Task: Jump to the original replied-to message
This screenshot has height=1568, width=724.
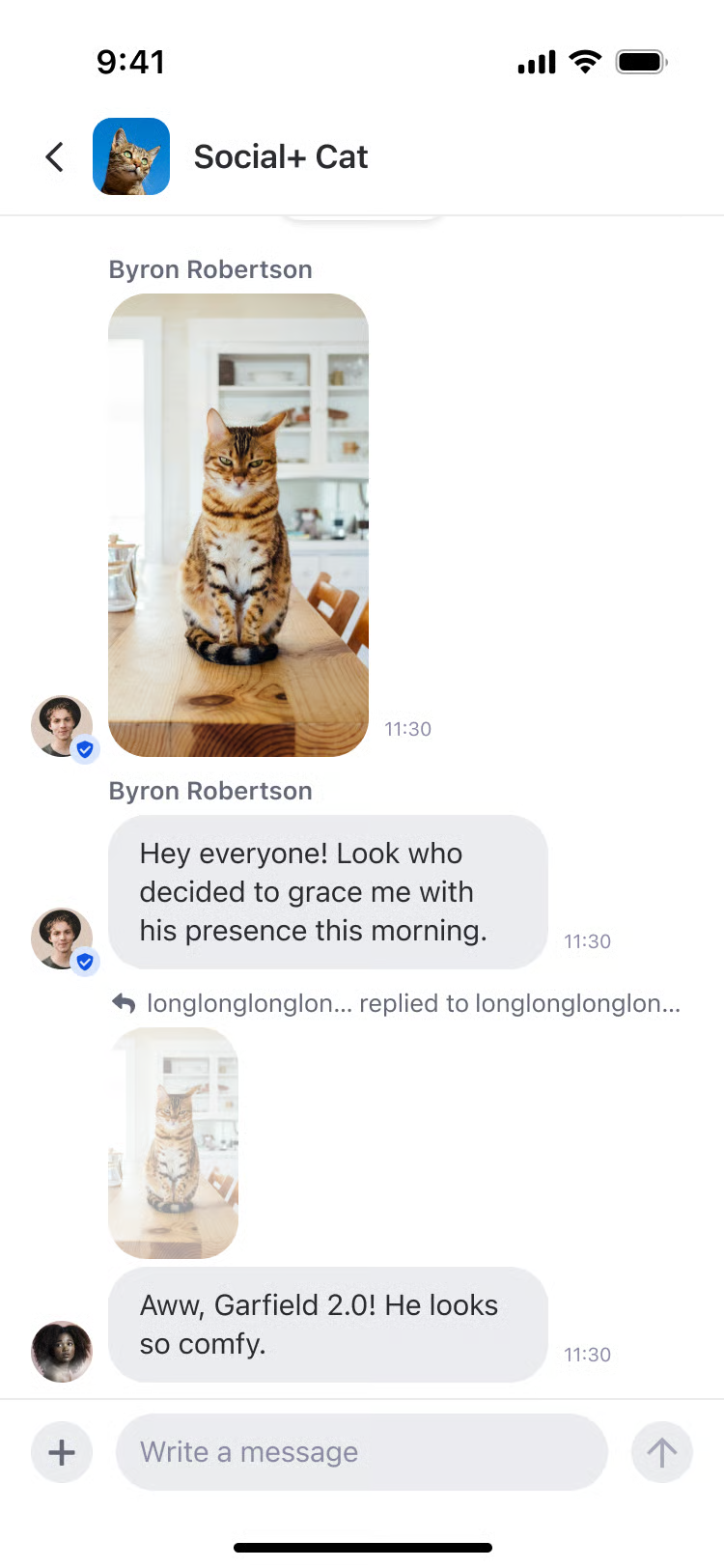Action: [x=396, y=1004]
